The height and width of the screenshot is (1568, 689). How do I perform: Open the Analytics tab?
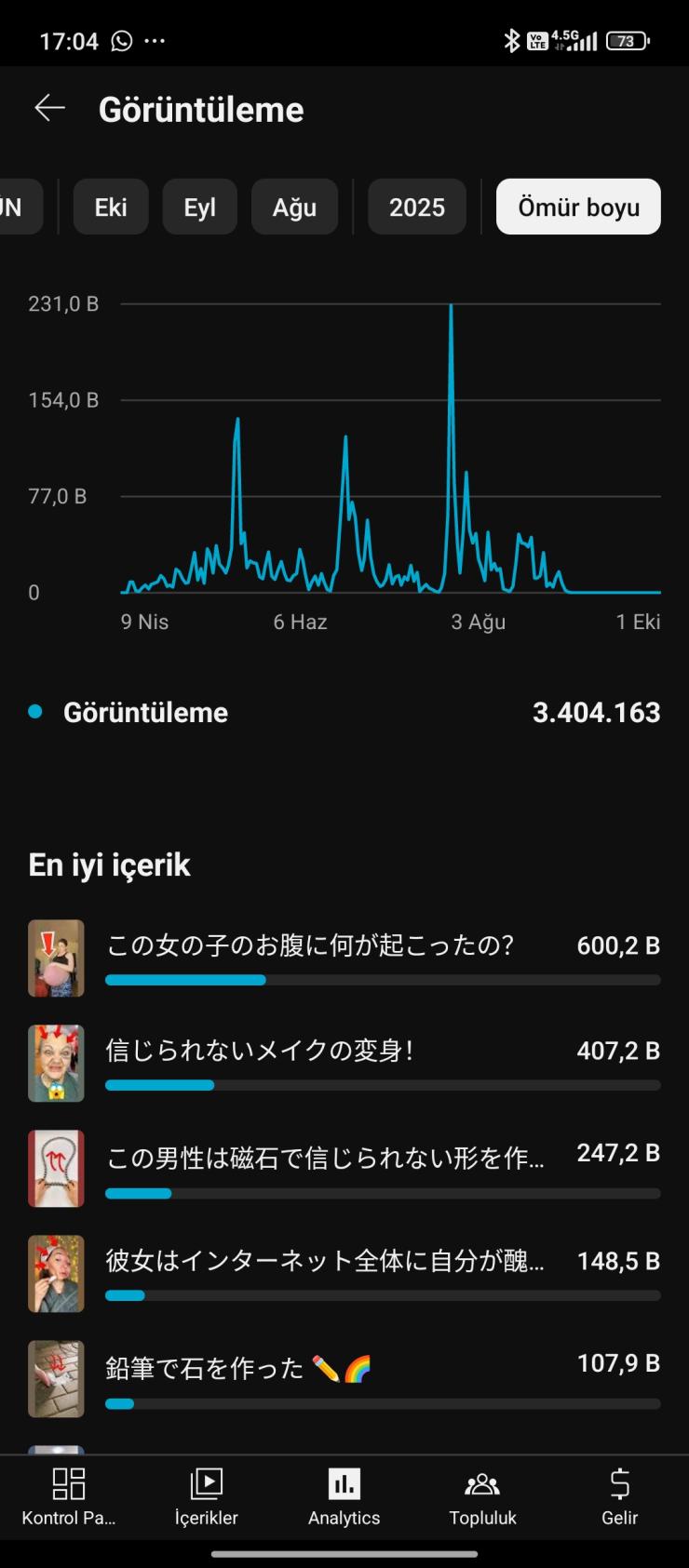(x=344, y=1496)
